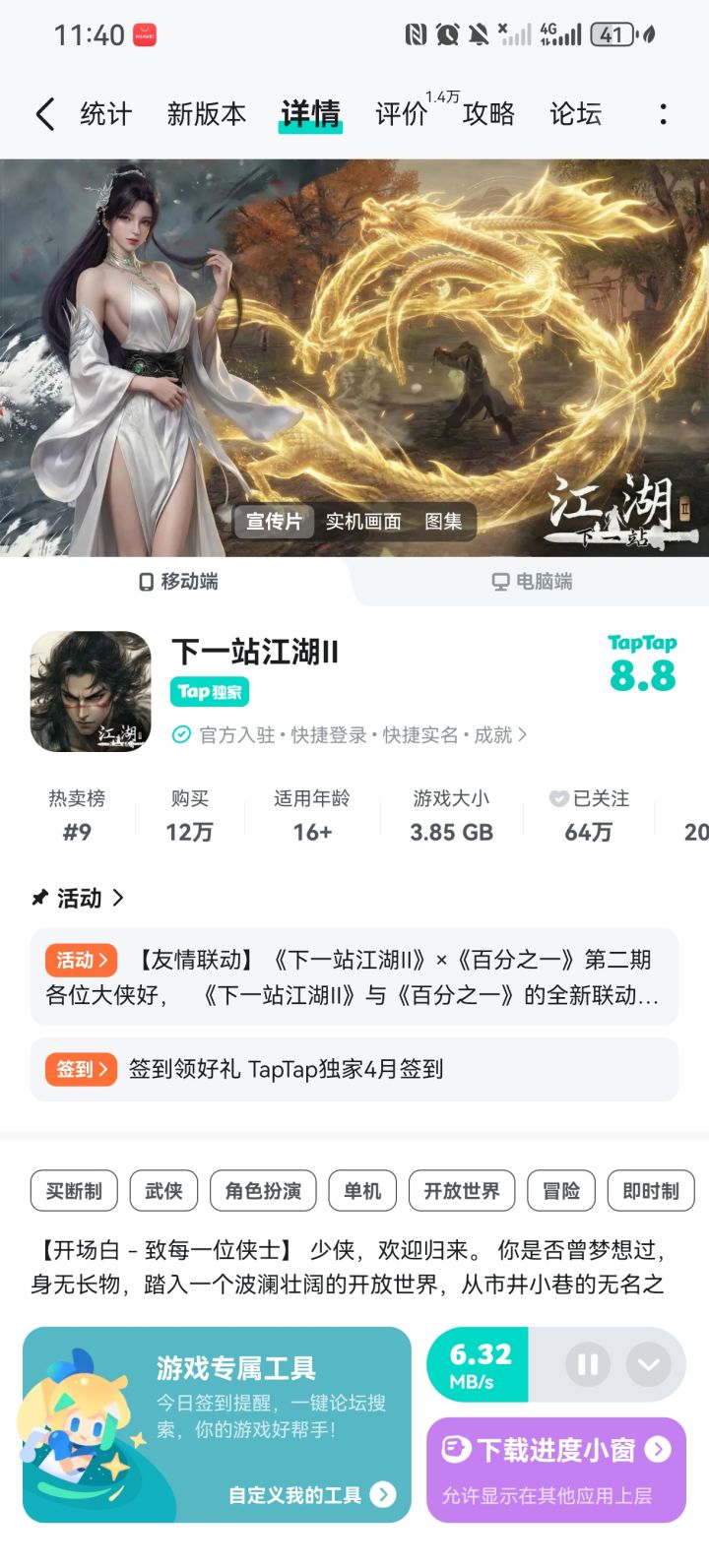Image resolution: width=709 pixels, height=1568 pixels.
Task: Switch to the 电脑端 tab
Action: coord(532,582)
